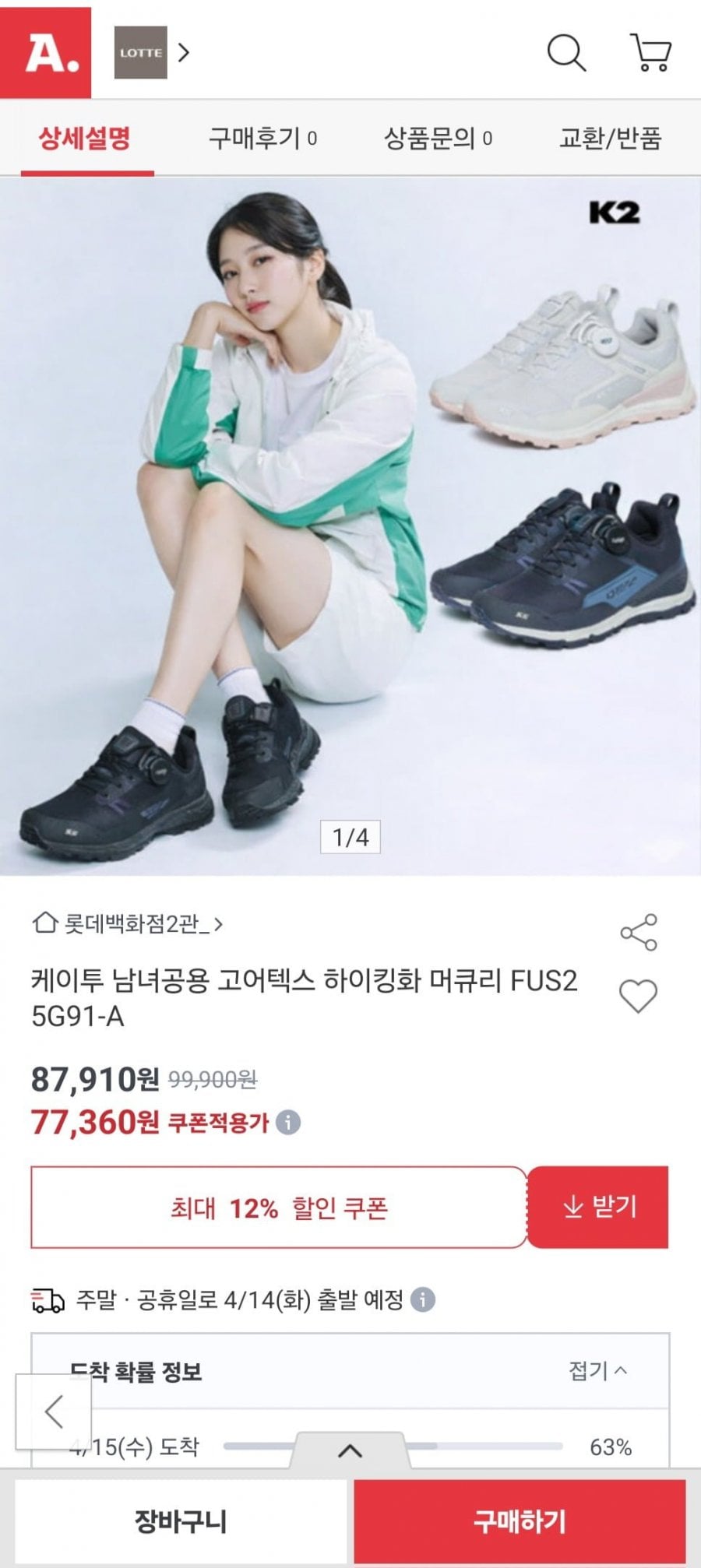Viewport: 701px width, 1568px height.
Task: Download the 12% discount coupon with 받기
Action: 598,1207
